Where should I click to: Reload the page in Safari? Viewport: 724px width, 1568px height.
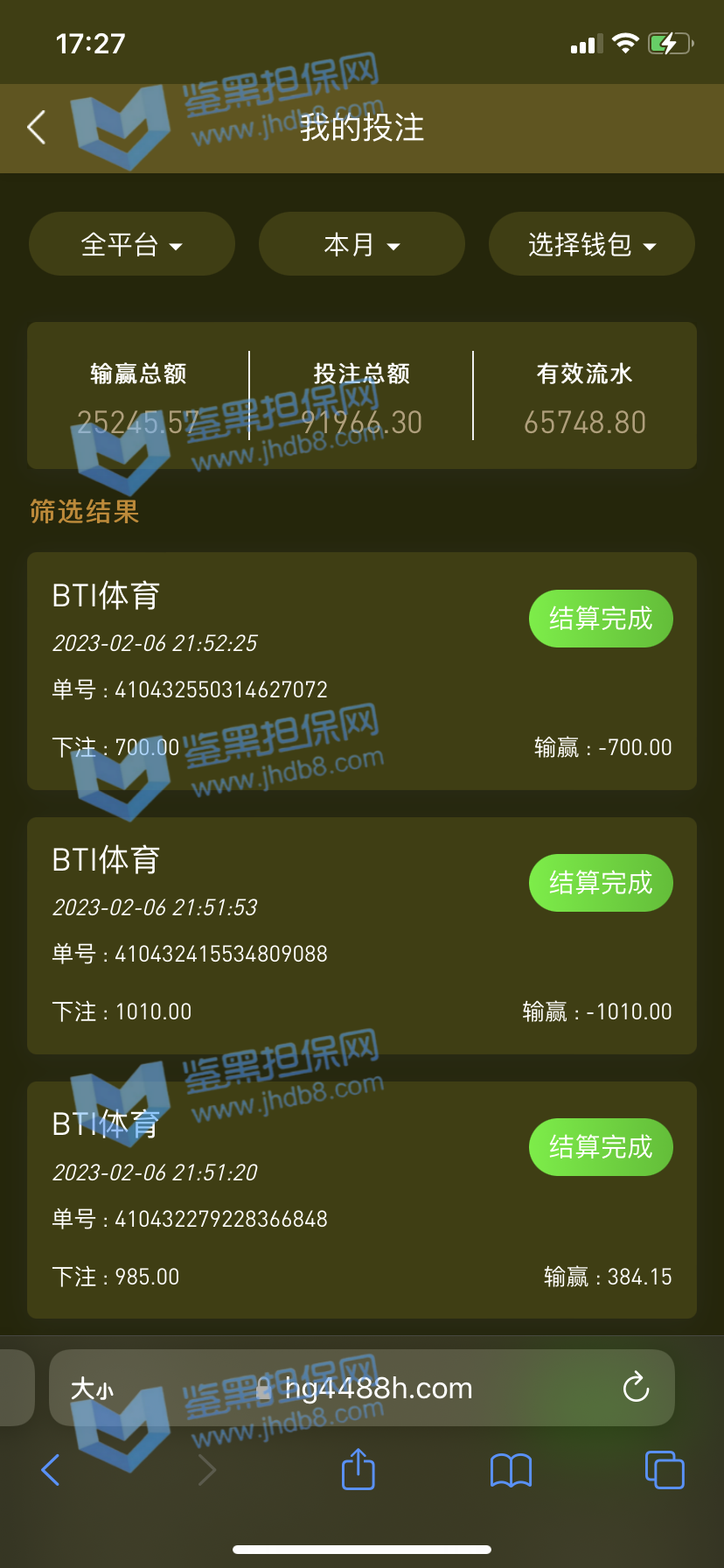click(636, 1388)
